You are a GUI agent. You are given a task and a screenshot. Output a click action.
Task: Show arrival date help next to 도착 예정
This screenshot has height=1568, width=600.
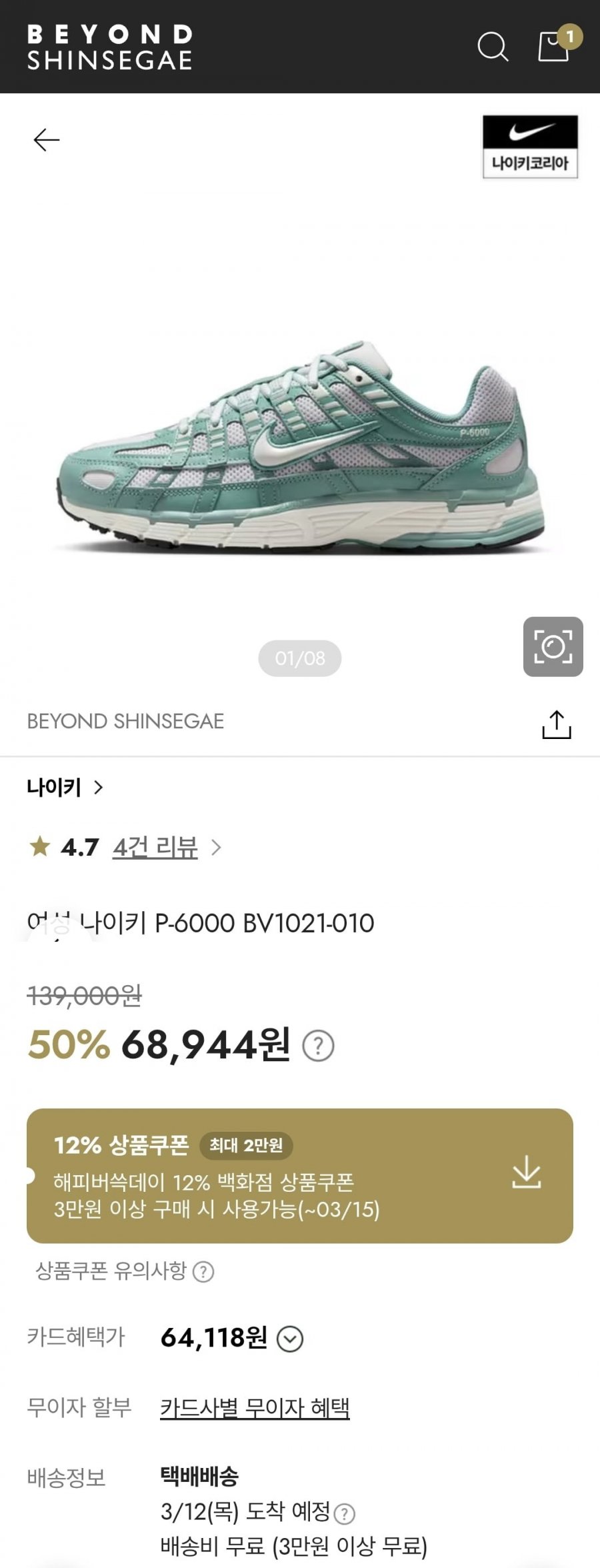[x=344, y=1513]
